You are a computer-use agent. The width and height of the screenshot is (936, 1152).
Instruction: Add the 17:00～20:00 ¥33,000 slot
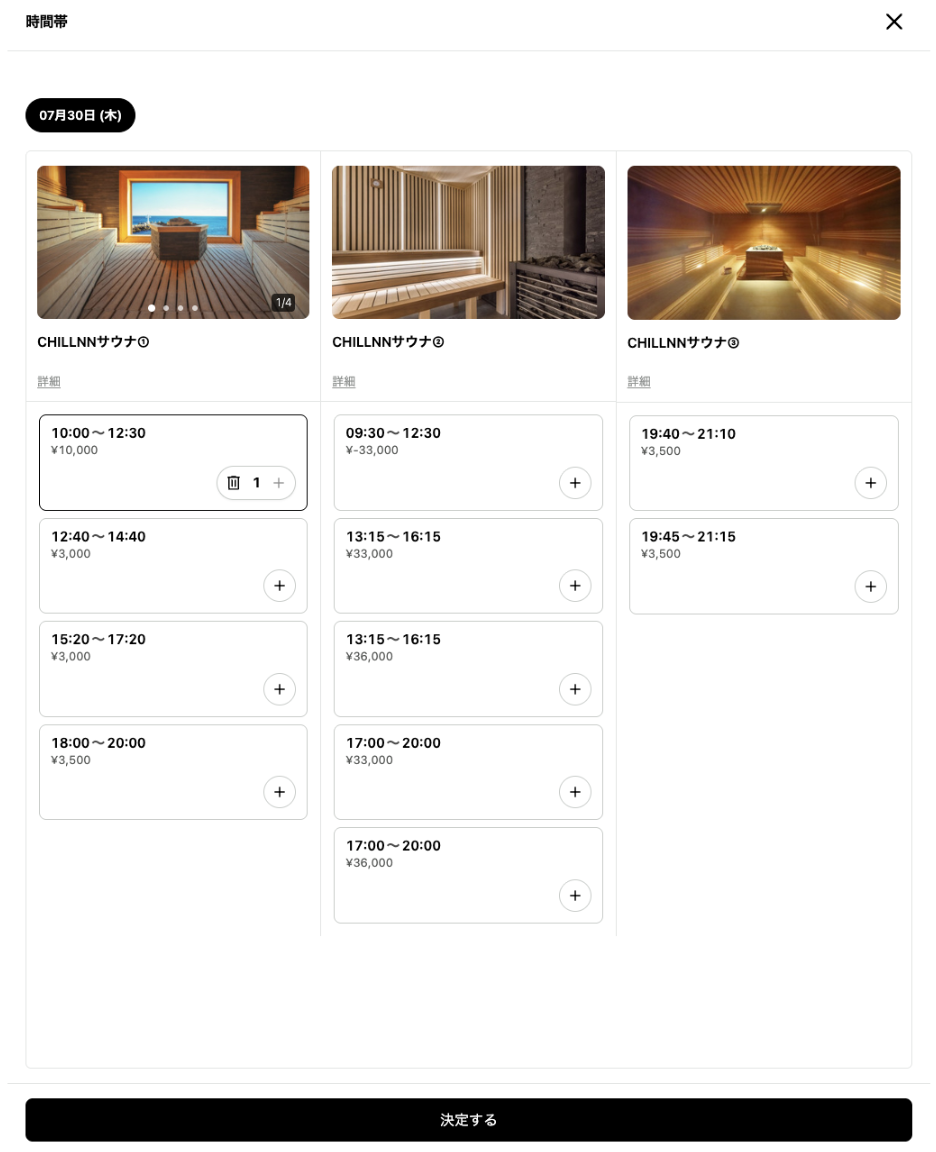click(575, 792)
